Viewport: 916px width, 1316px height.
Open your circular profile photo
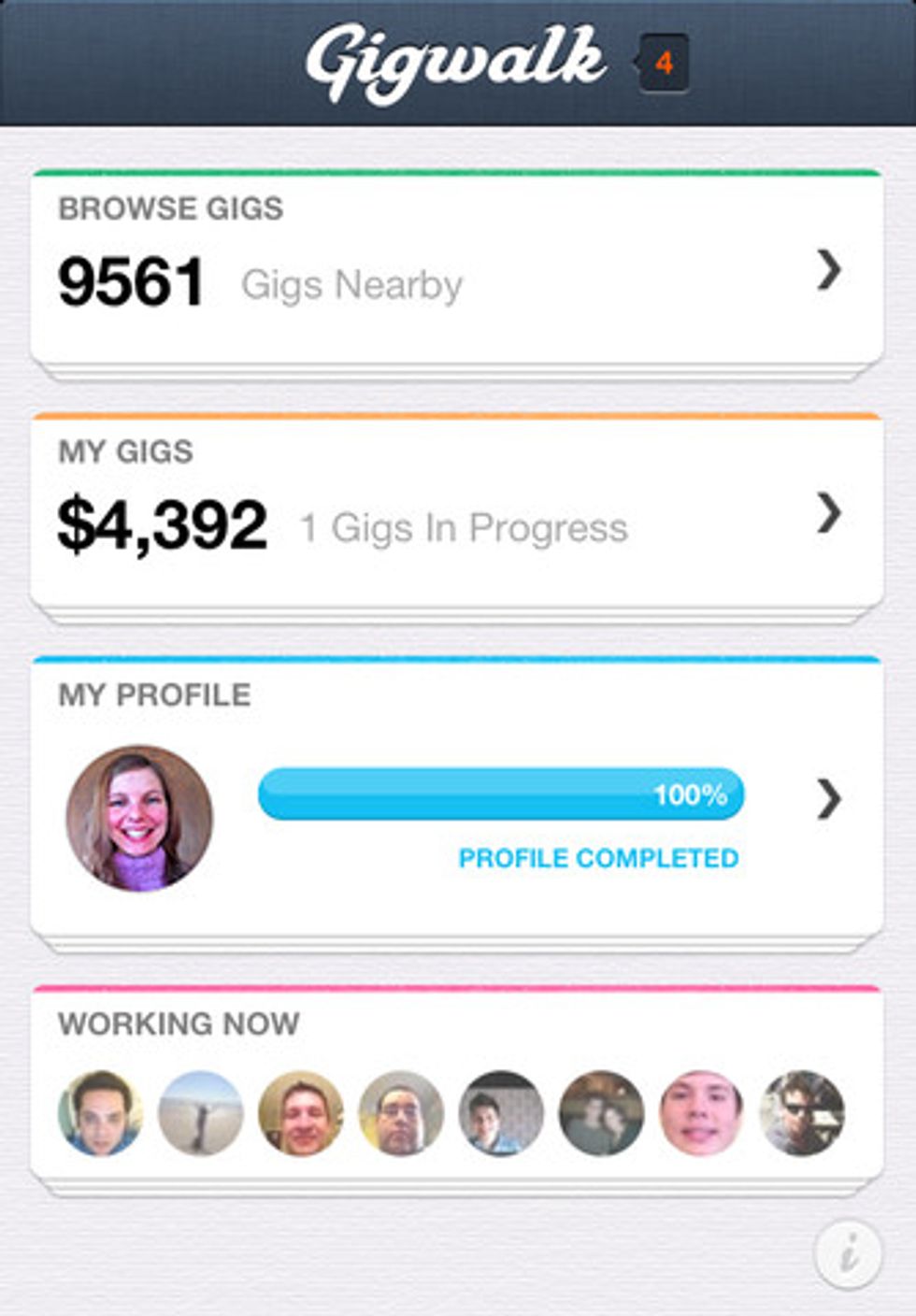click(140, 815)
